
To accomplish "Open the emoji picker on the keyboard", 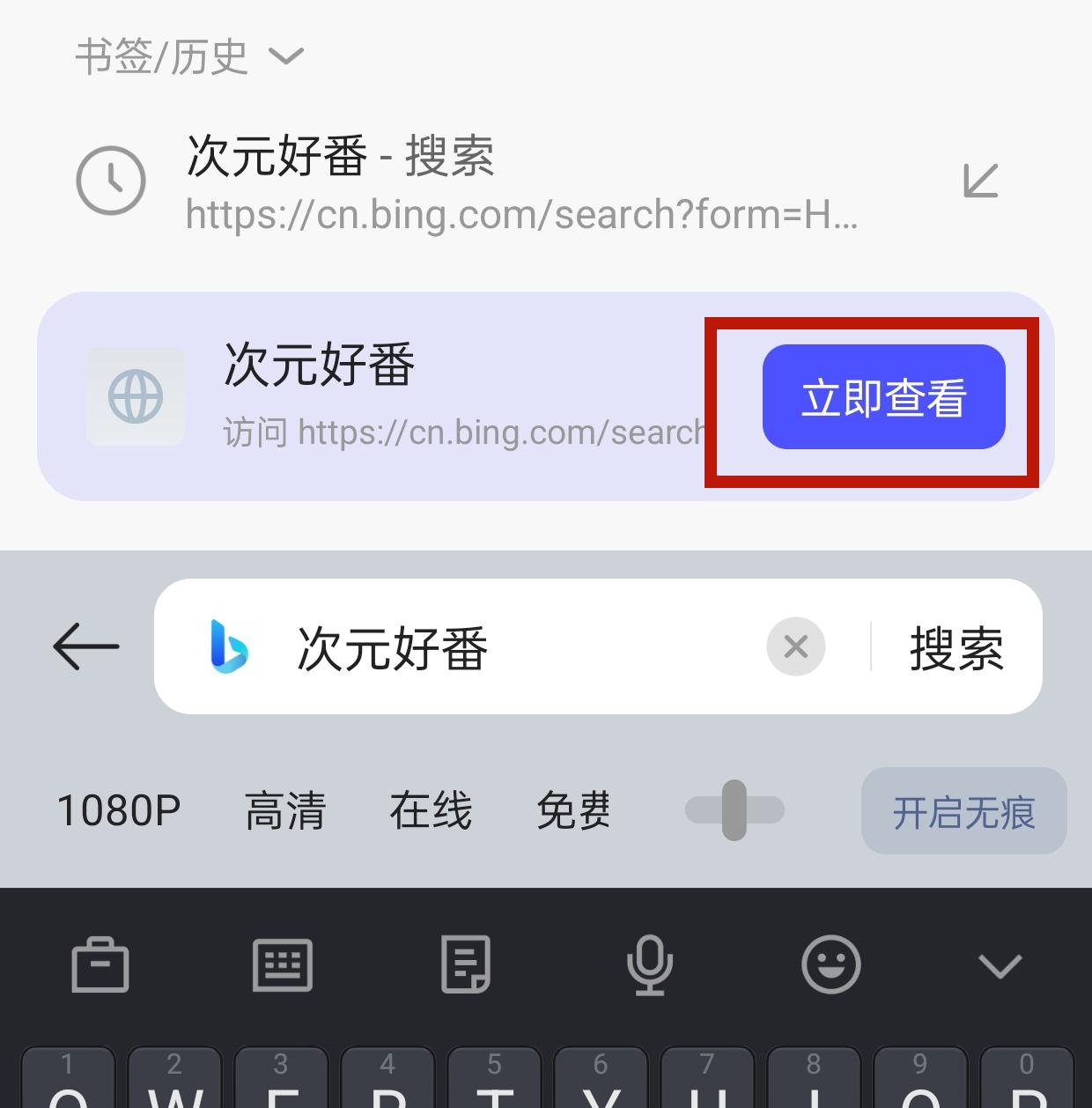I will 830,966.
